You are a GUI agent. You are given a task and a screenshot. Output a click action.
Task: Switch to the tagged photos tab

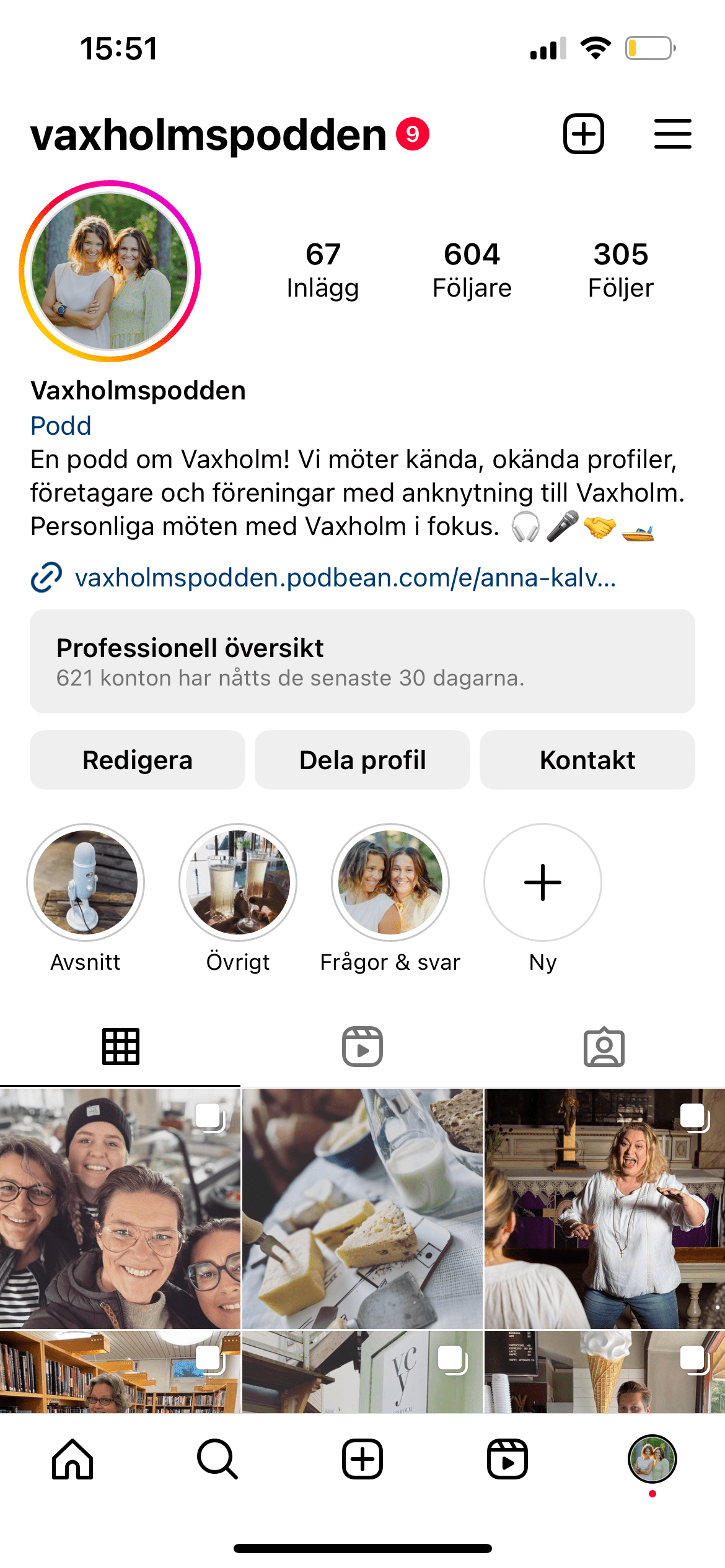[x=604, y=1047]
